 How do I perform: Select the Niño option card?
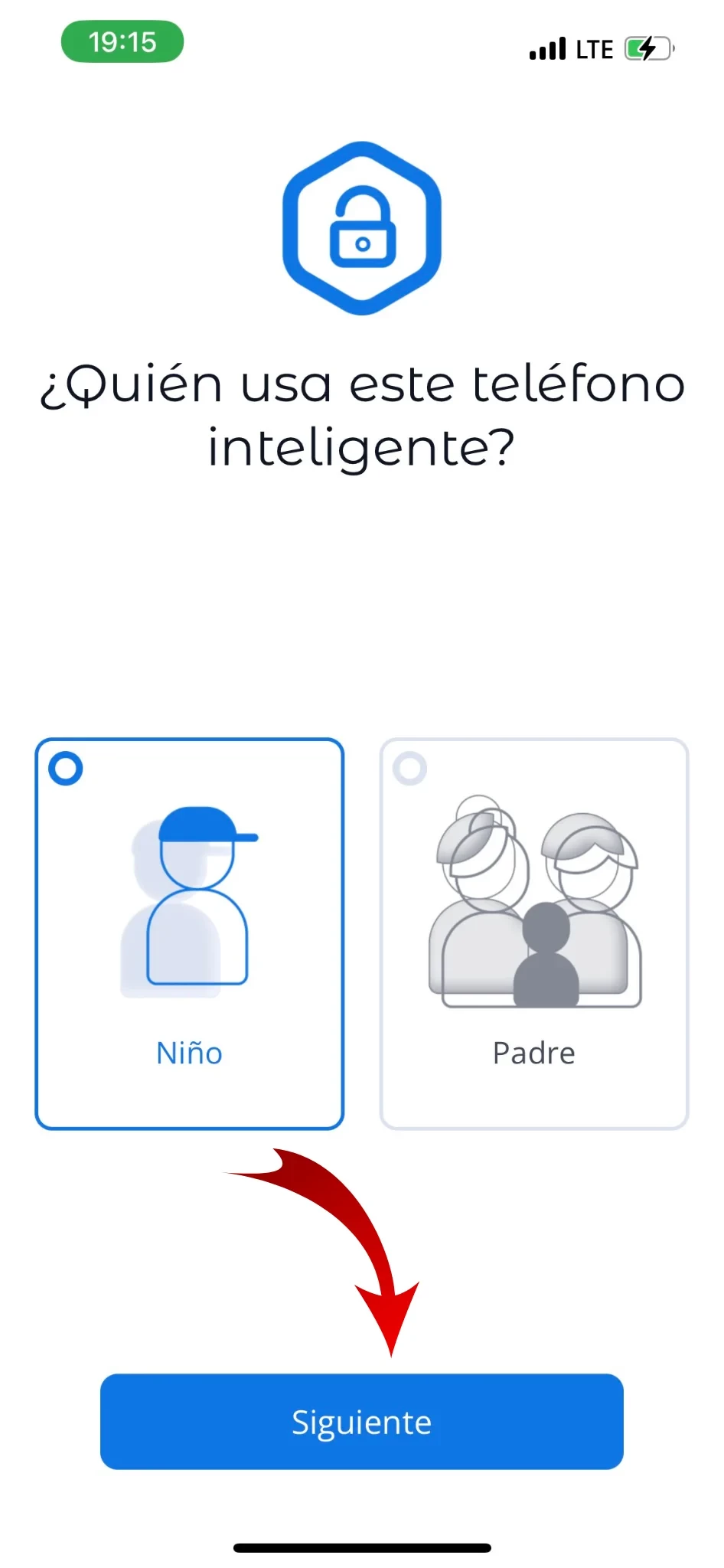point(189,933)
